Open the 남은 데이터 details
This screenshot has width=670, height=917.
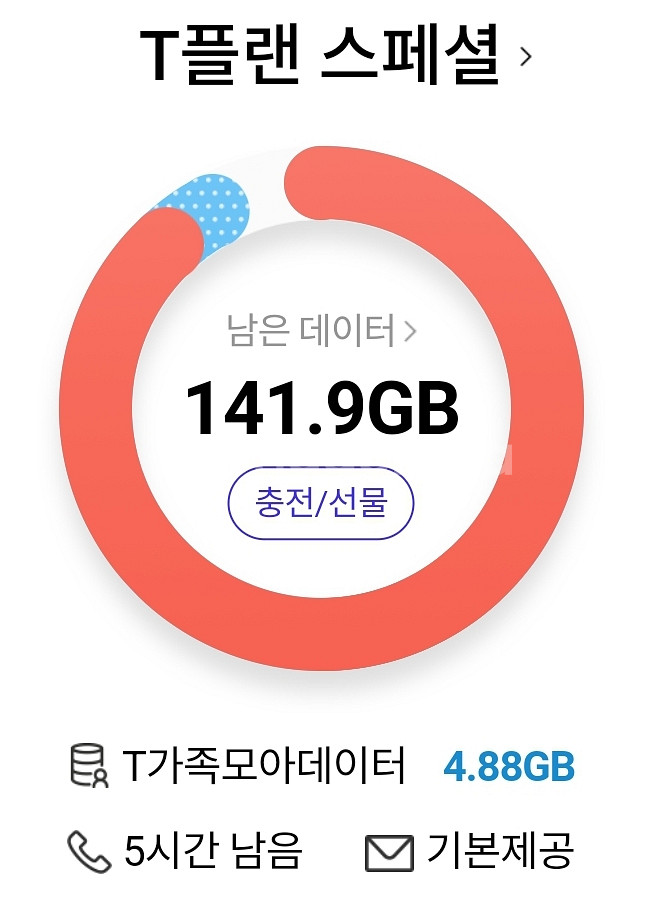(321, 331)
